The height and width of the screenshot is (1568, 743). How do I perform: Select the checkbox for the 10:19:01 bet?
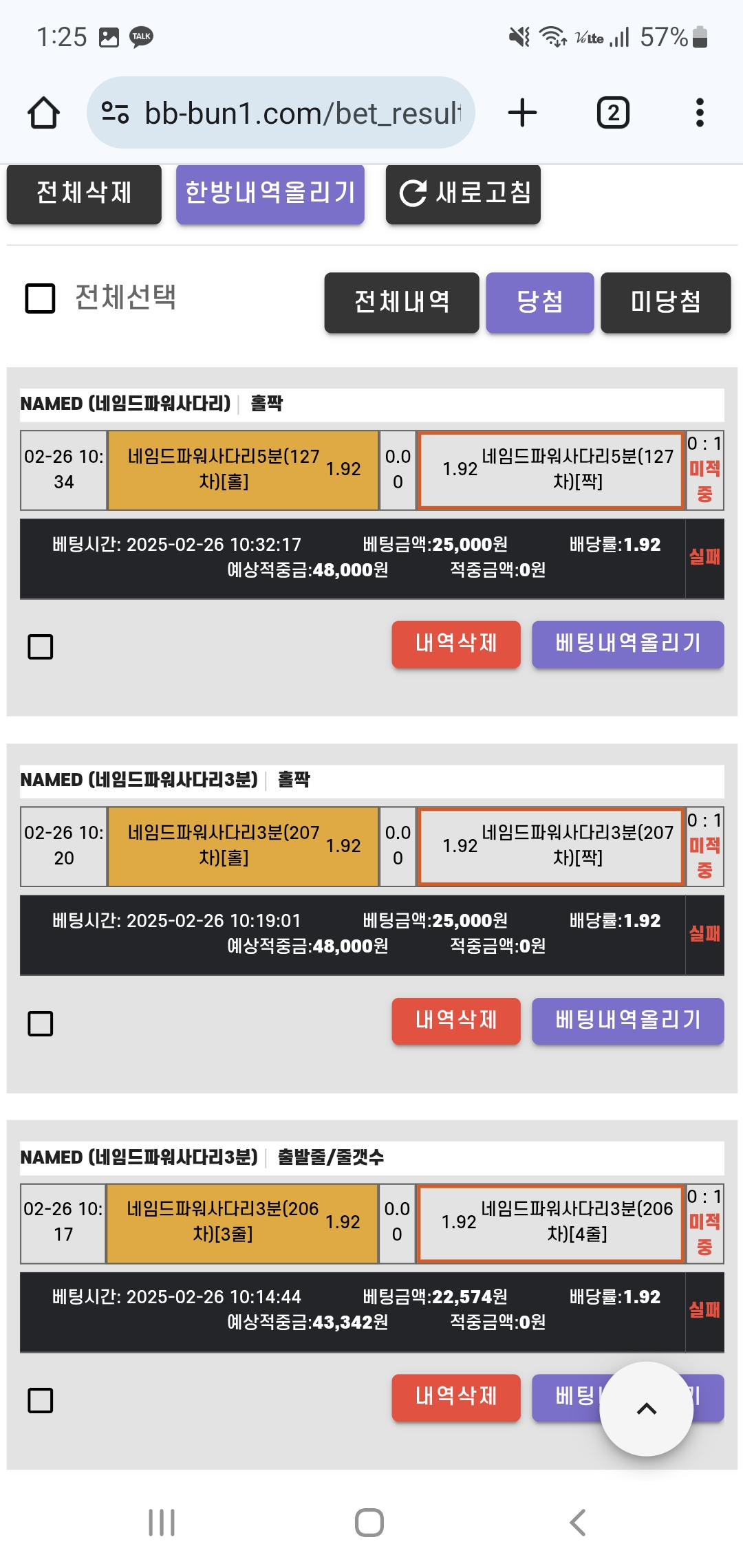click(x=41, y=1023)
